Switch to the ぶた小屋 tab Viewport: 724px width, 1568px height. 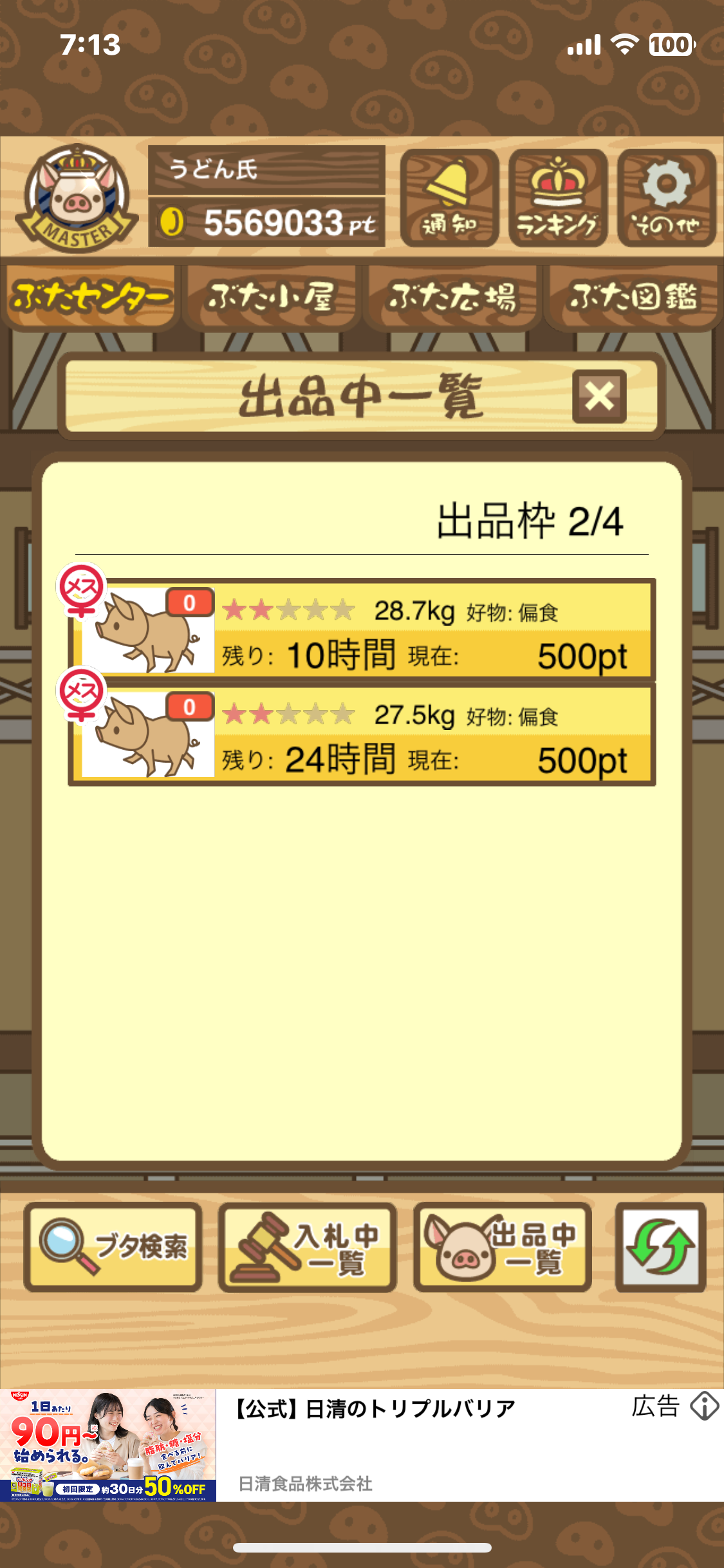point(271,297)
